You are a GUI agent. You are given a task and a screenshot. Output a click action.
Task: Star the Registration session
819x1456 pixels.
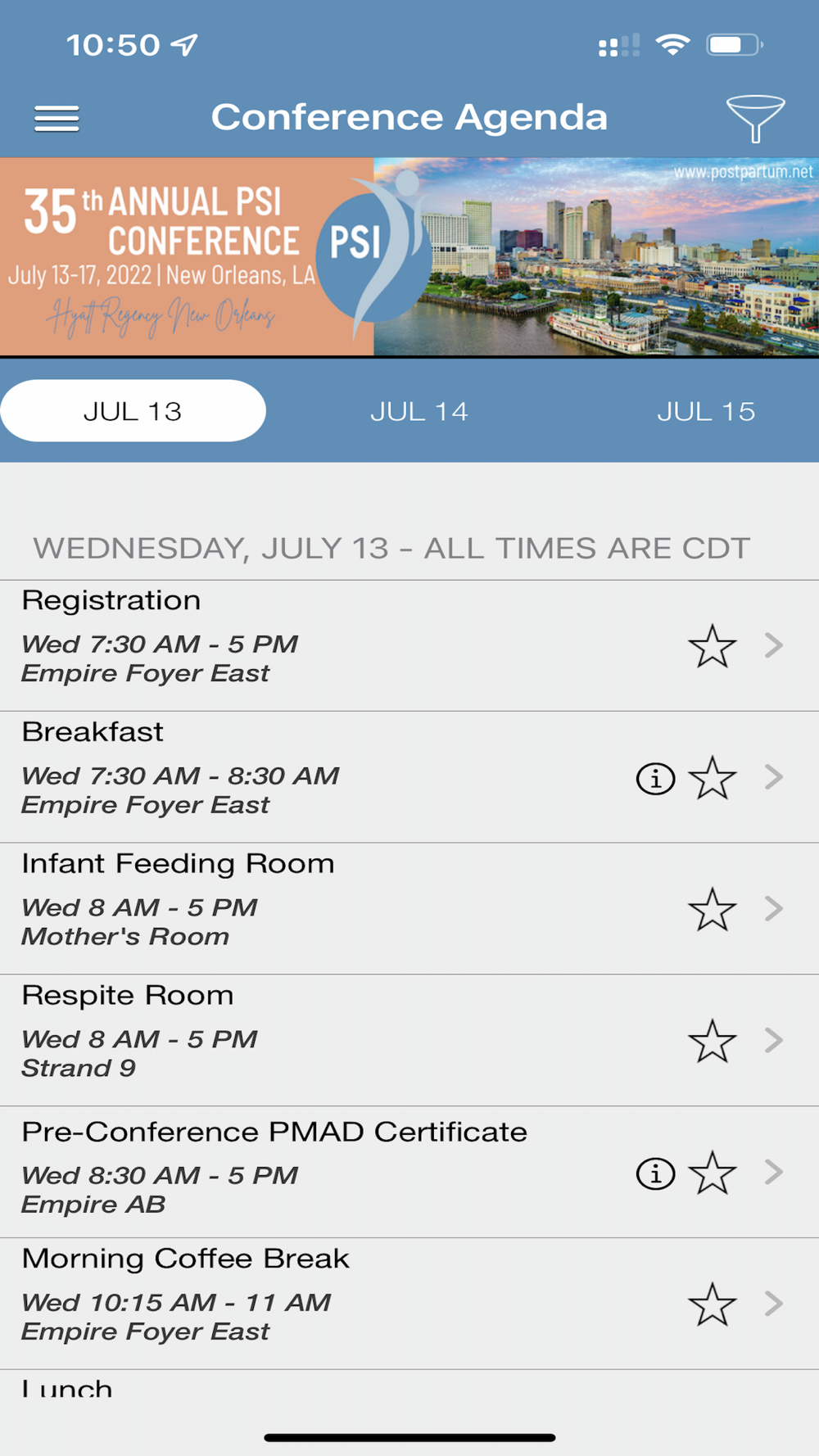[712, 646]
